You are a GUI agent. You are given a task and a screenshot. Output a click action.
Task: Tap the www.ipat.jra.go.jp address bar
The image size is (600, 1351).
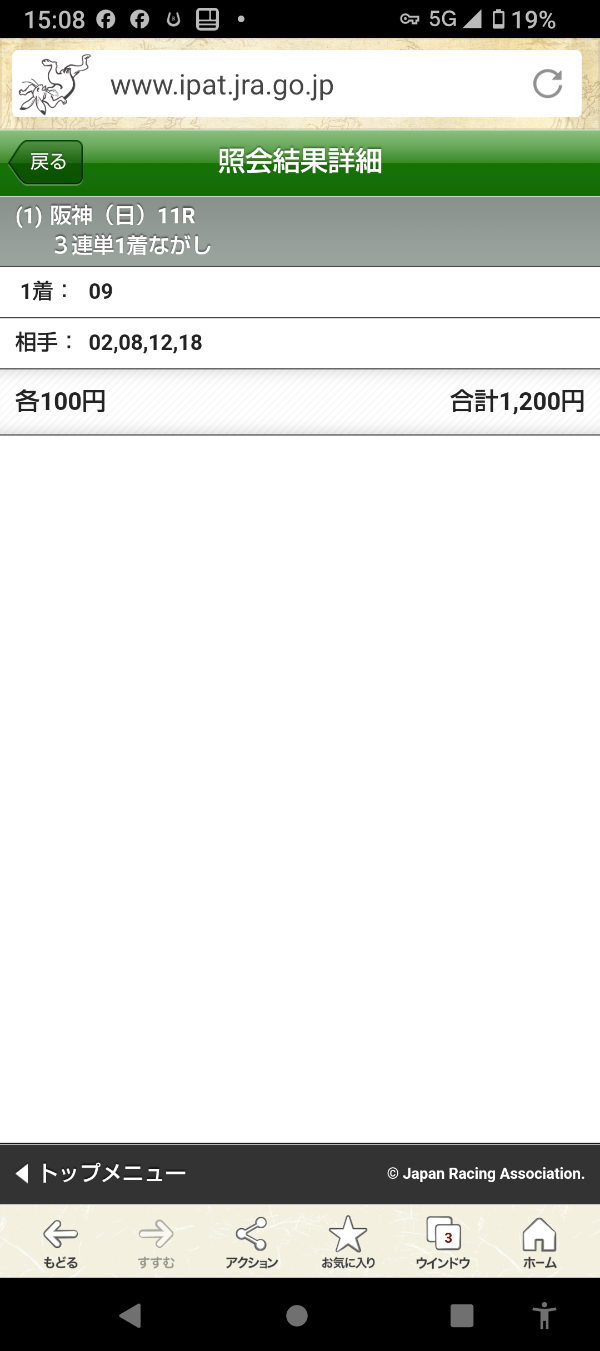(296, 85)
